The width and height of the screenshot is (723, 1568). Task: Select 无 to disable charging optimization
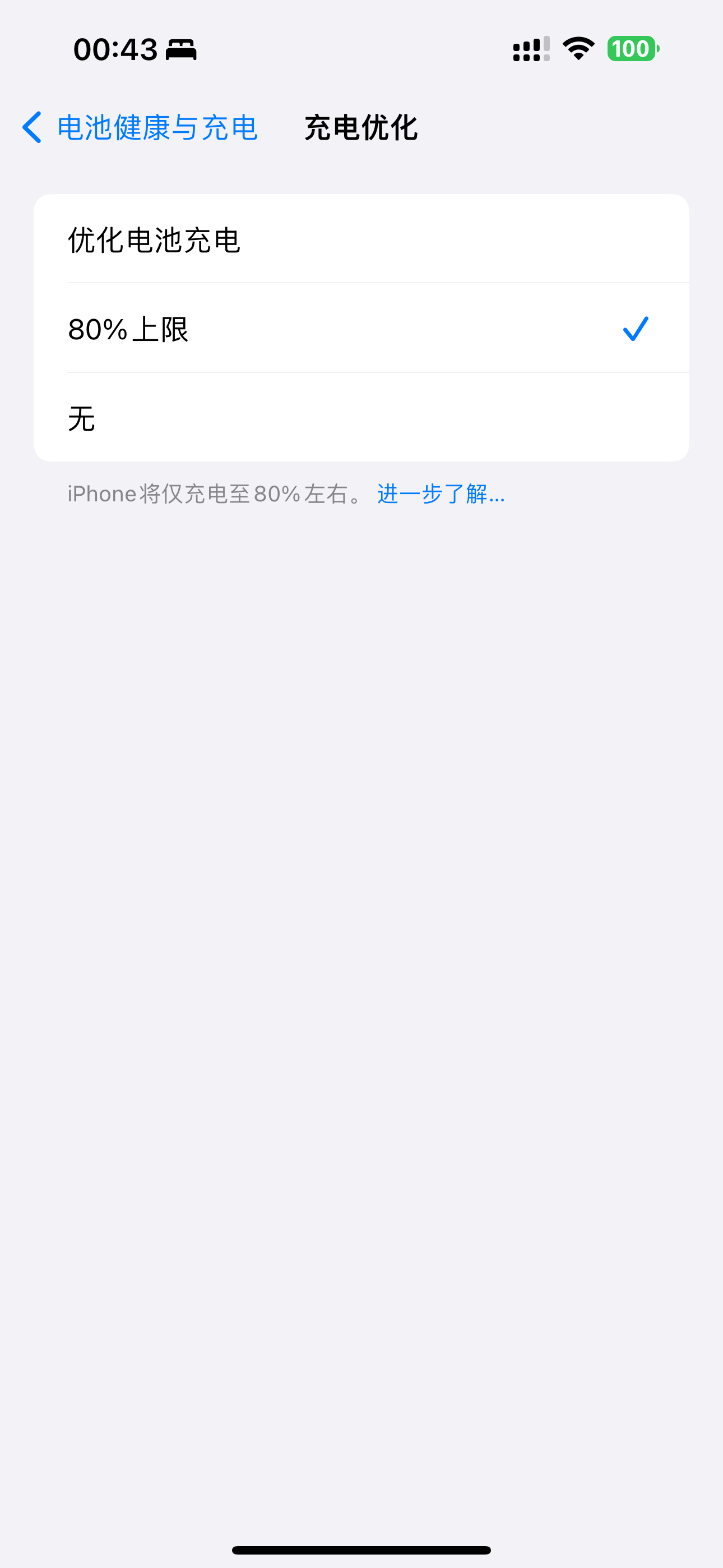coord(360,418)
